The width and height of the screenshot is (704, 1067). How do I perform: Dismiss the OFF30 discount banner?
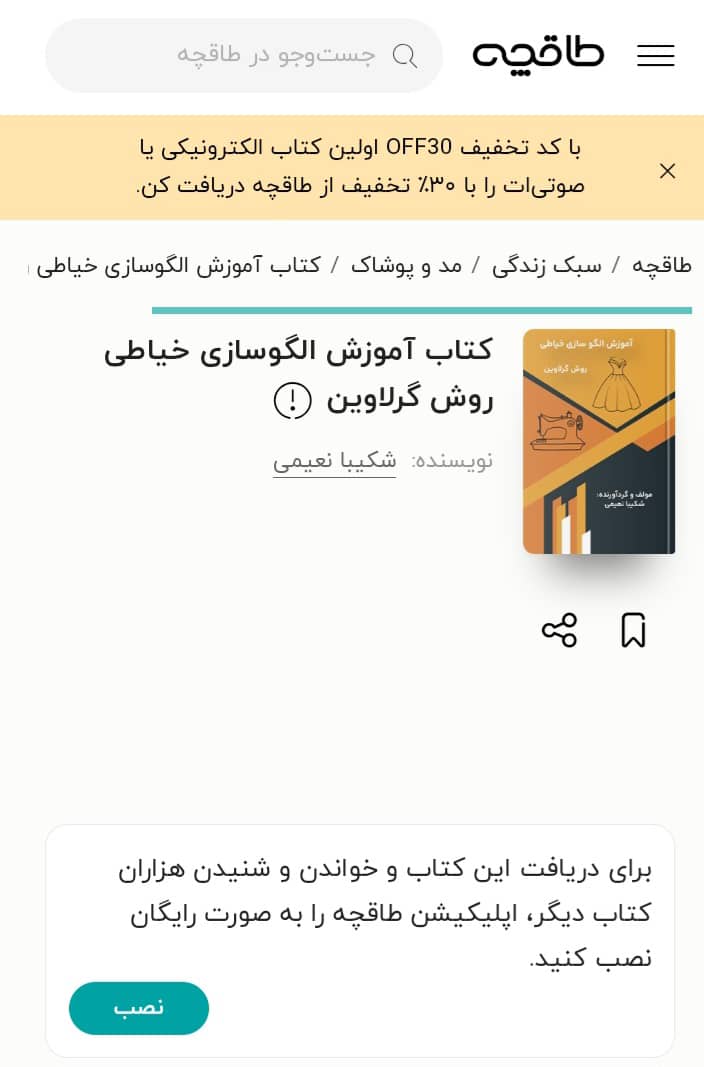point(667,171)
